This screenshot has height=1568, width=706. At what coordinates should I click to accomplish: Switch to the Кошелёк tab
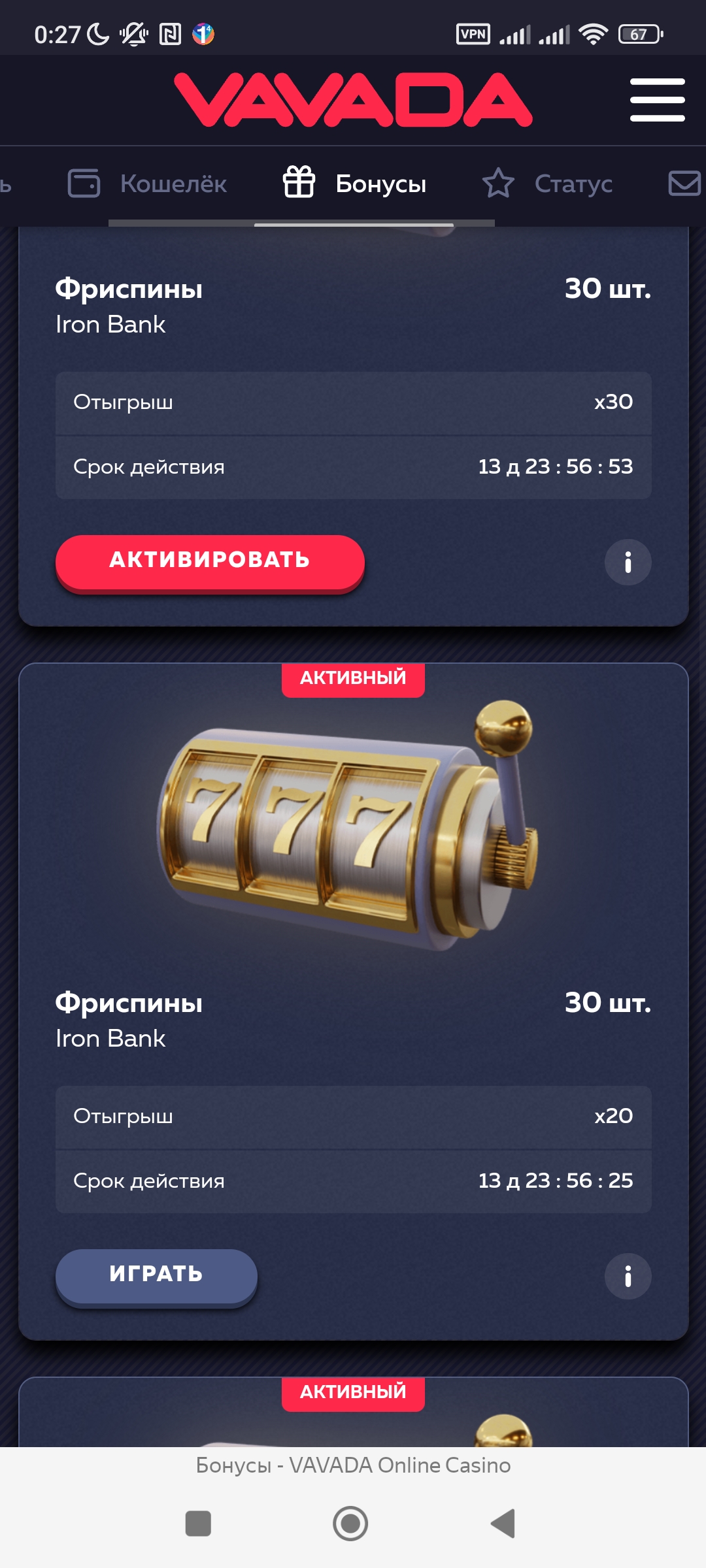point(148,184)
